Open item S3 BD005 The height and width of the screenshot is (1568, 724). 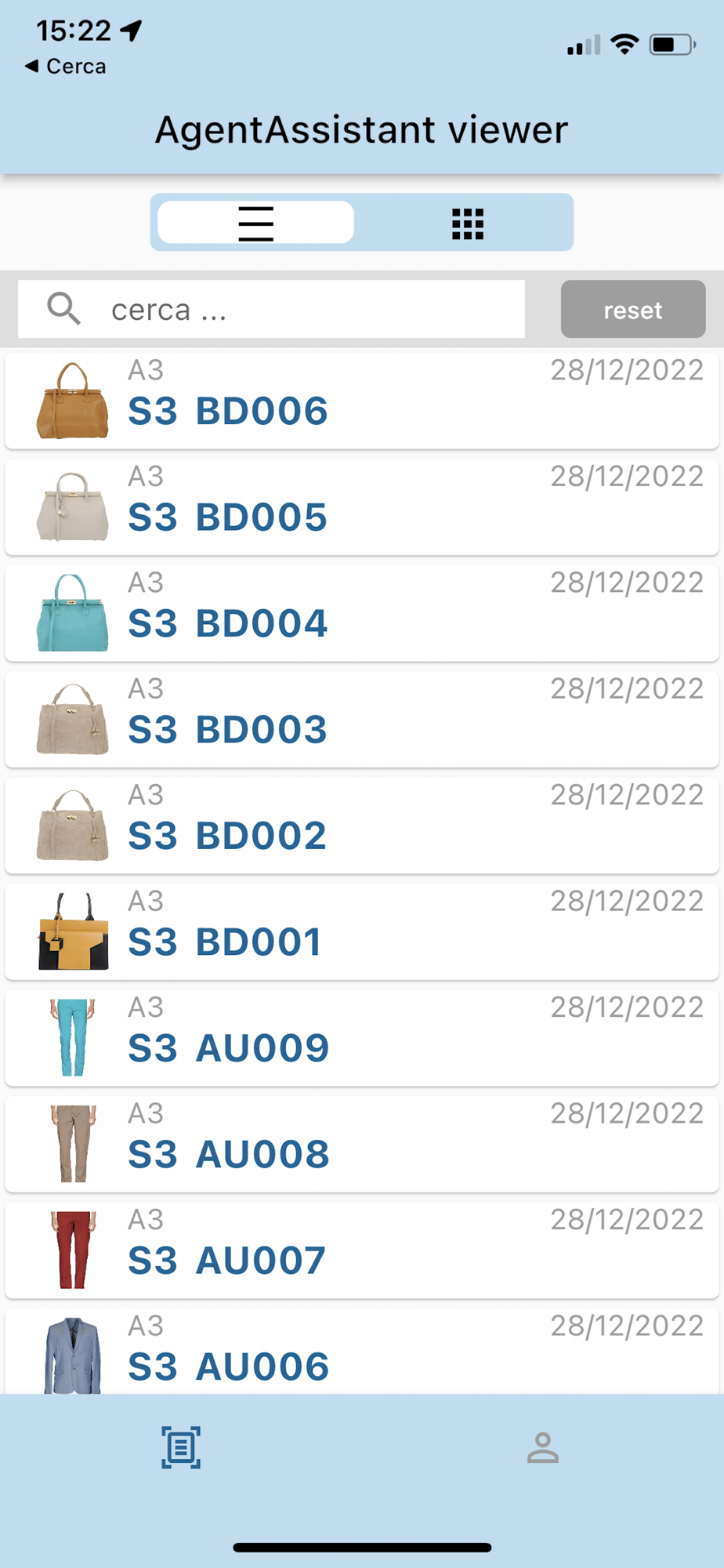click(x=362, y=506)
